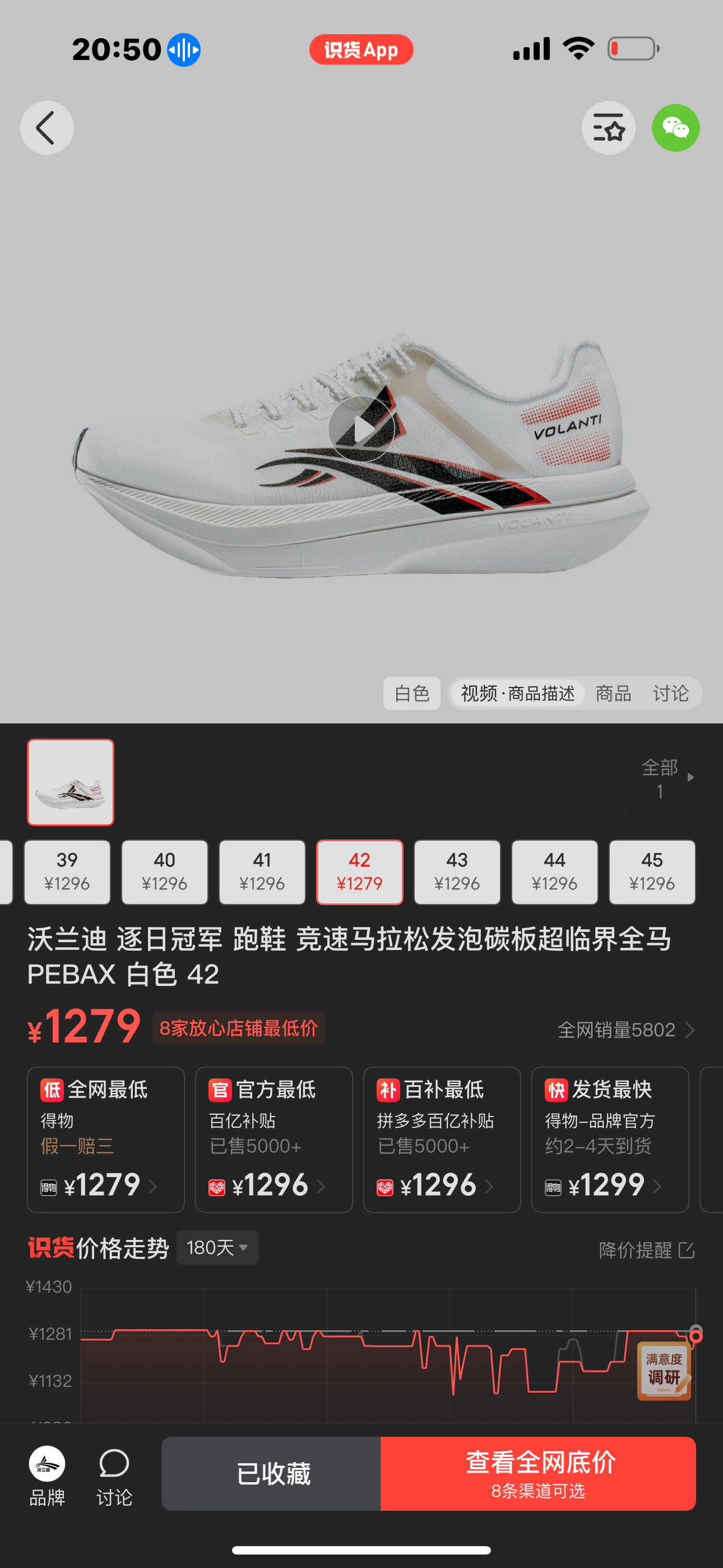Choose size 39
This screenshot has width=723, height=1568.
(x=67, y=871)
